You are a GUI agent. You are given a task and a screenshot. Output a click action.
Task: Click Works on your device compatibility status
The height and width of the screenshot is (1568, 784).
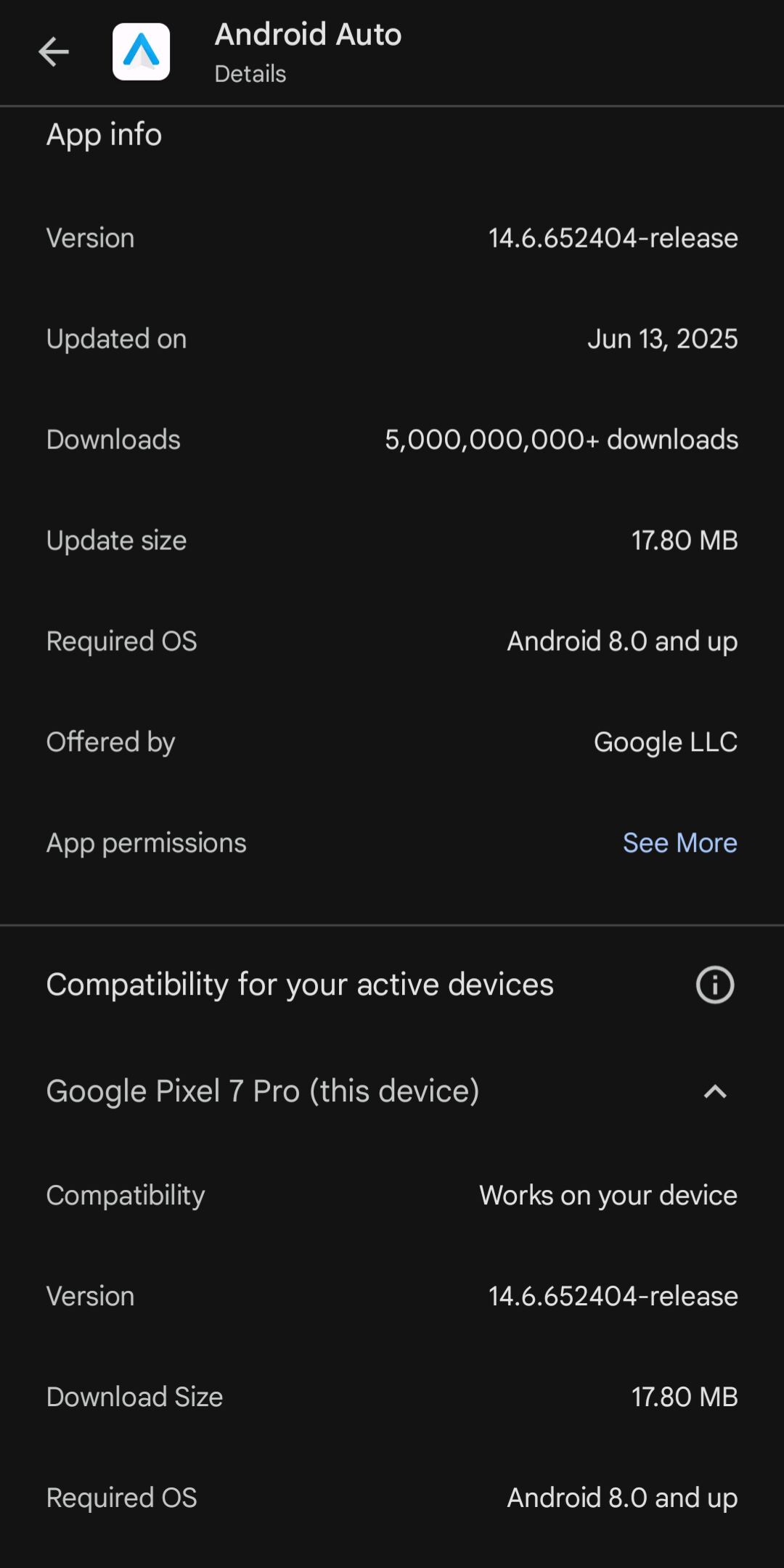tap(607, 1194)
